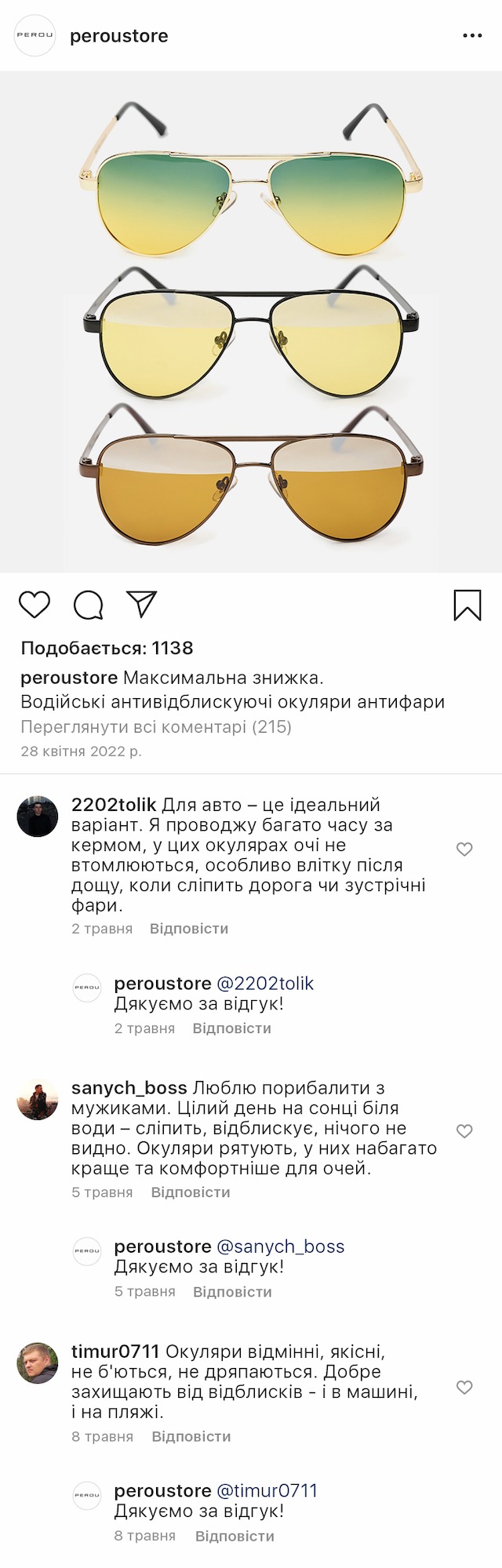Like timur0711's comment
The height and width of the screenshot is (1568, 502).
point(464,1387)
